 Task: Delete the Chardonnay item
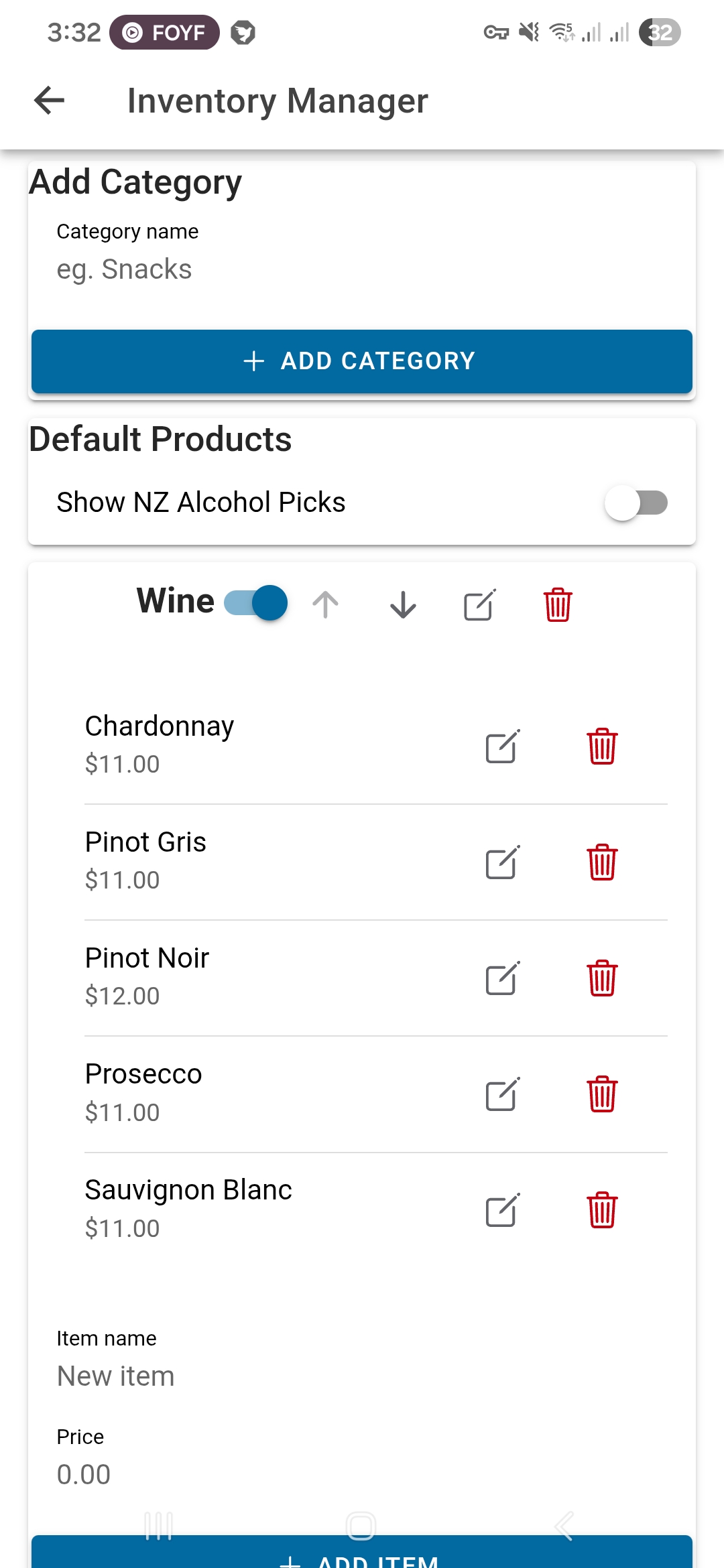(602, 747)
